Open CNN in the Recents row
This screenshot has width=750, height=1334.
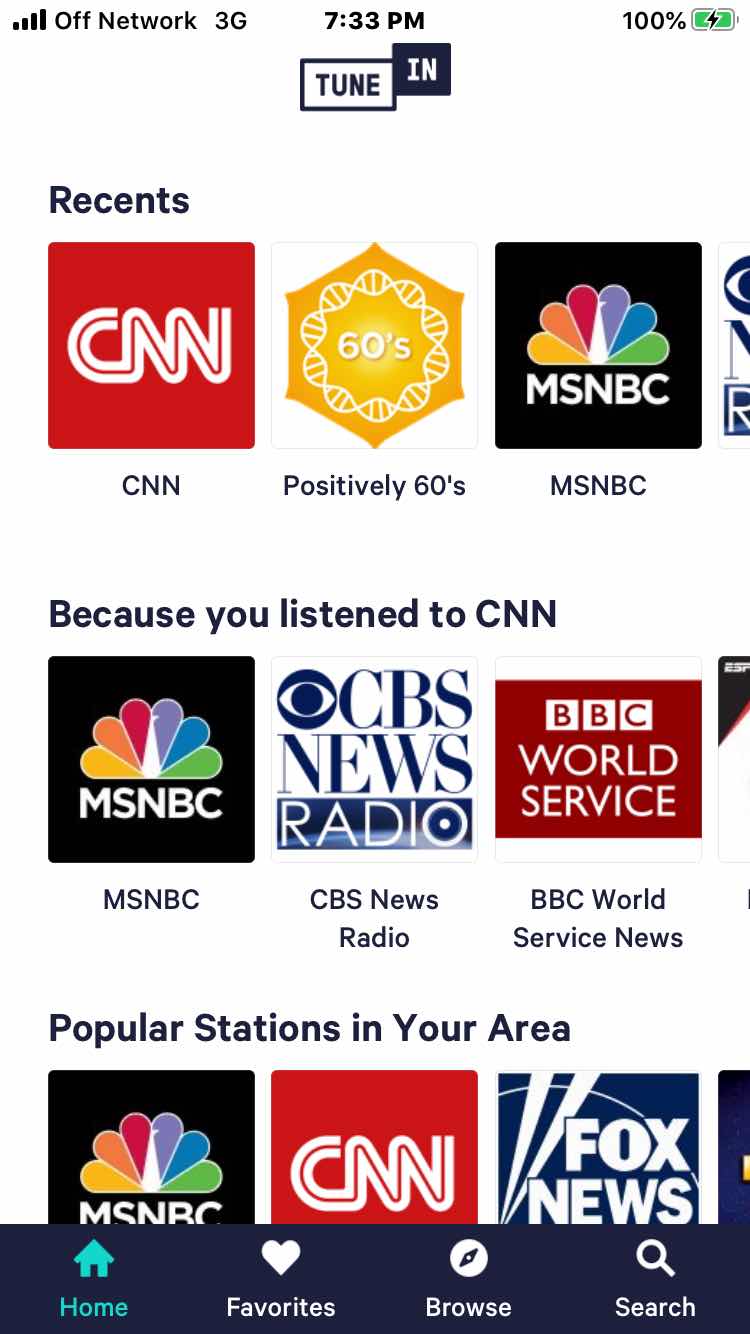151,345
